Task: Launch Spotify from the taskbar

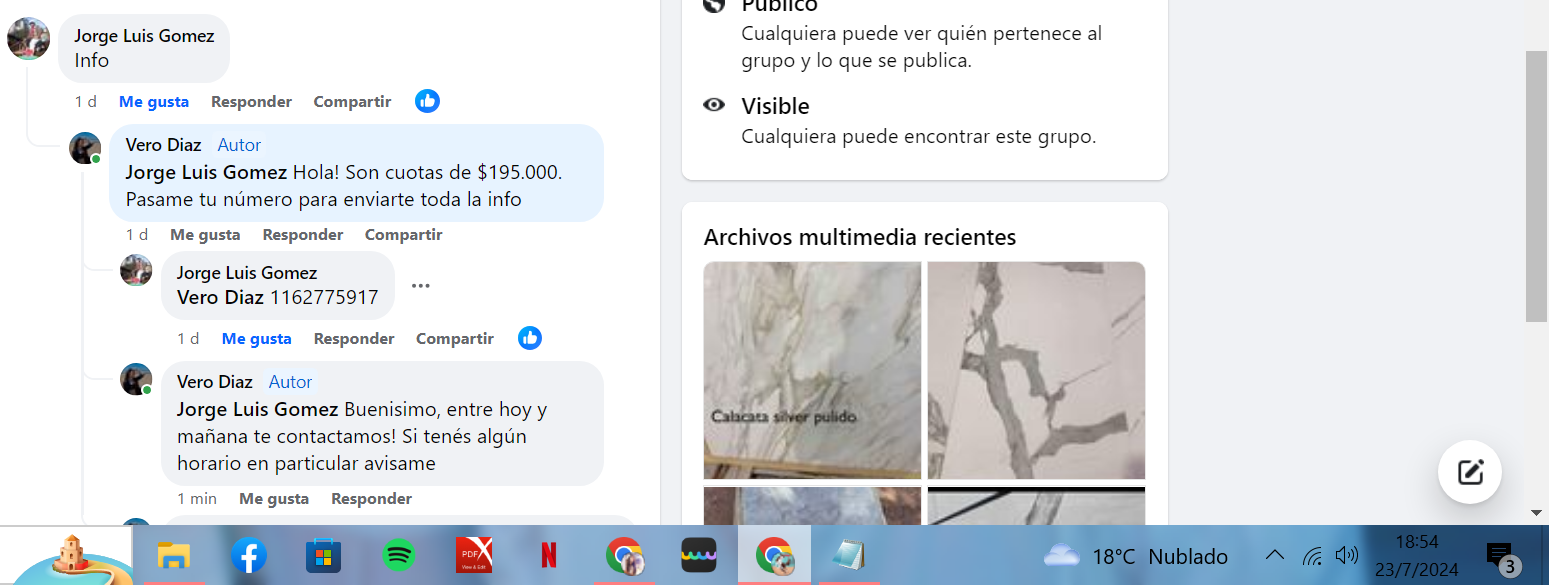Action: [x=398, y=555]
